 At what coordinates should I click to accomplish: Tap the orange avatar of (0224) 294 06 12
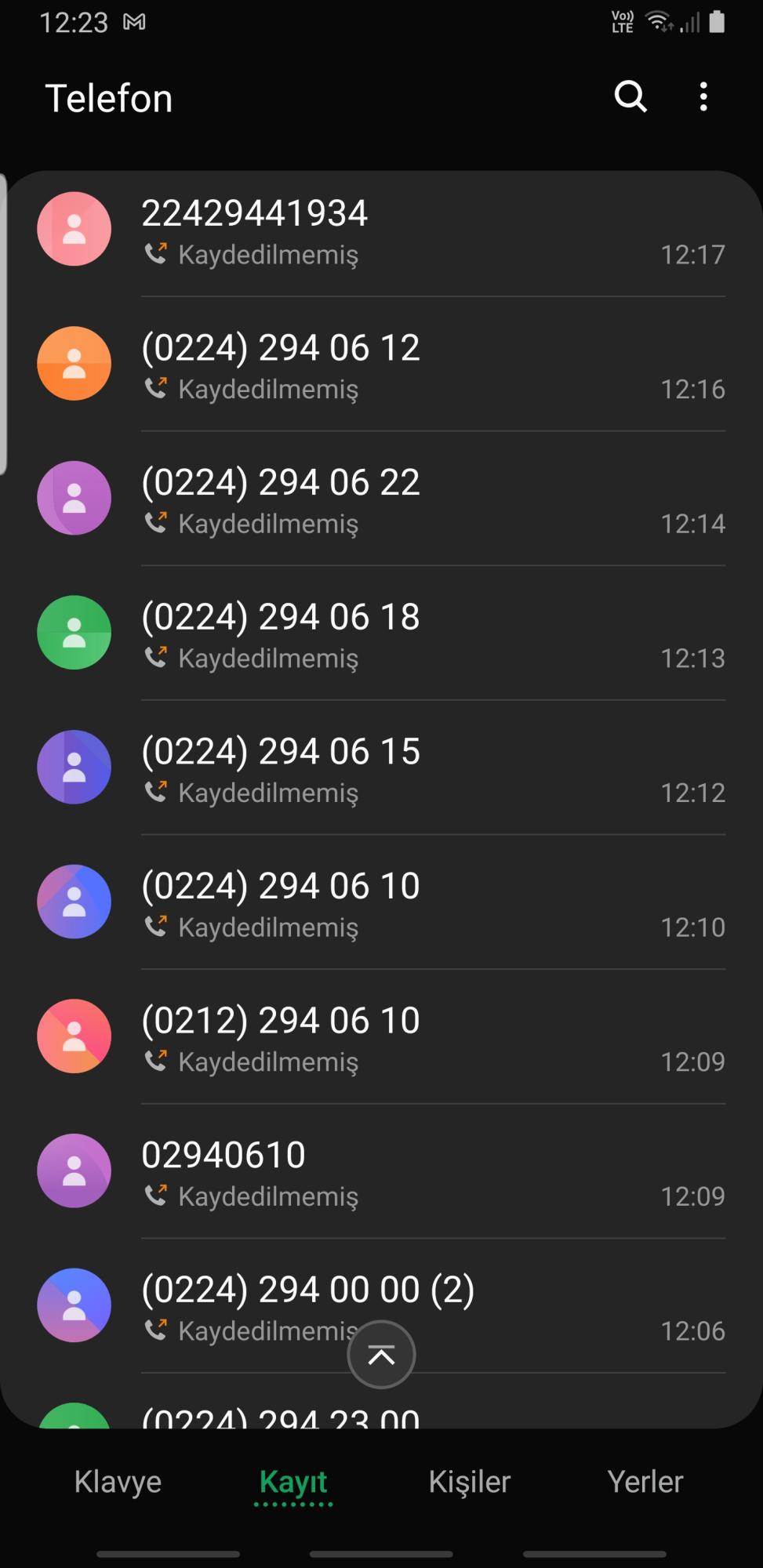click(x=74, y=364)
